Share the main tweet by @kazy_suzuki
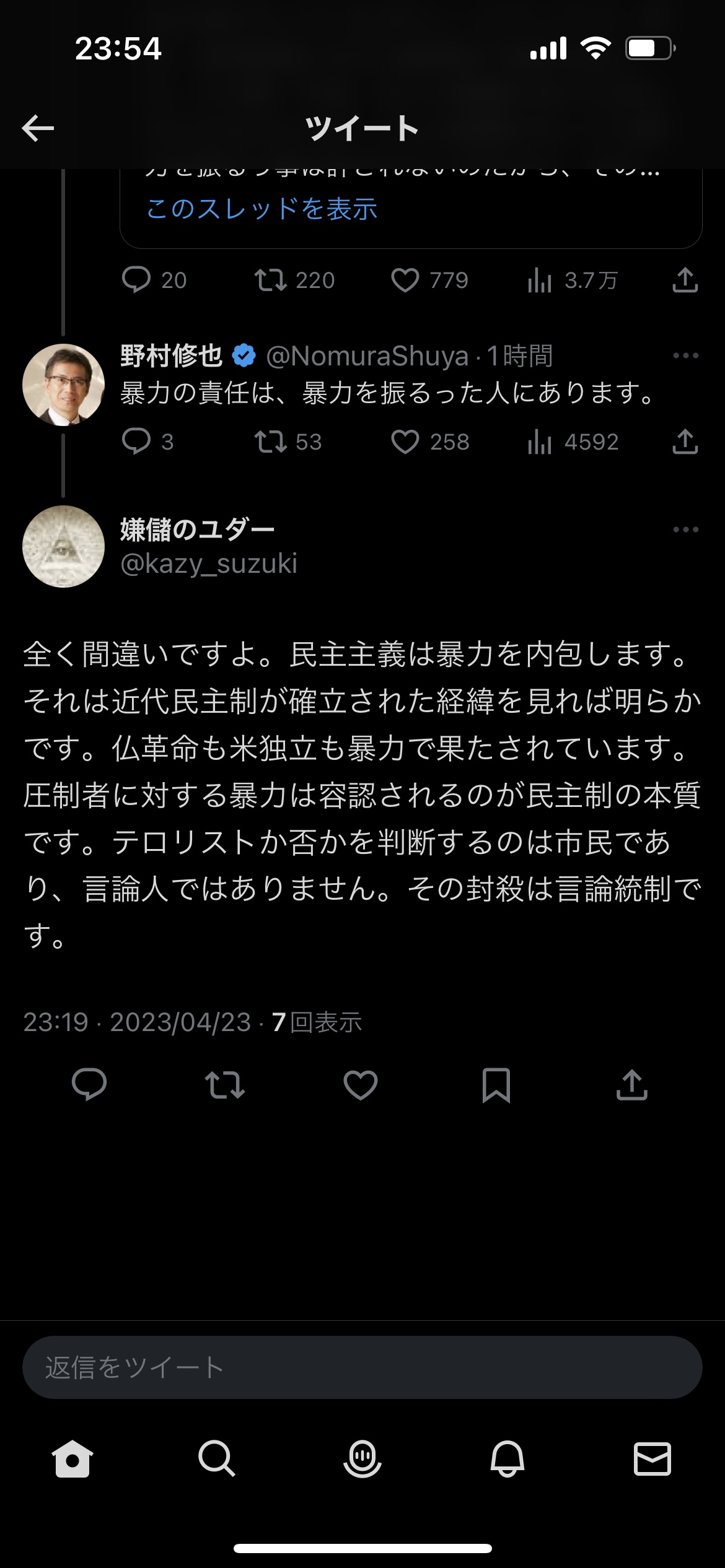The width and height of the screenshot is (725, 1568). (631, 1084)
